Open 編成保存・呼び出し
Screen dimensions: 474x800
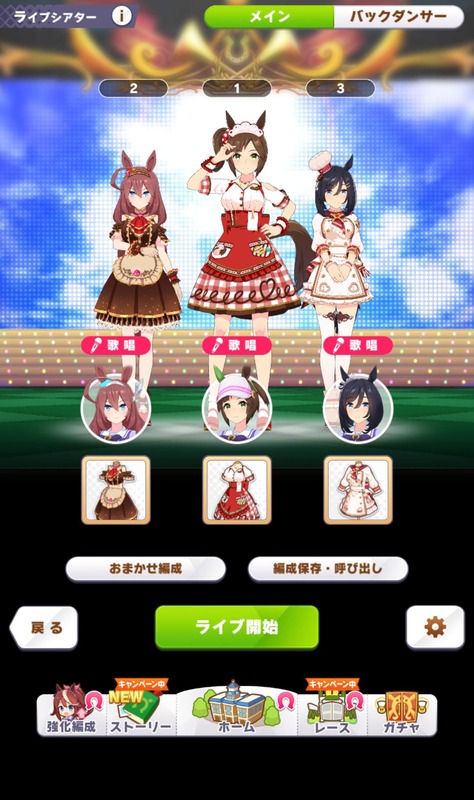pyautogui.click(x=328, y=568)
